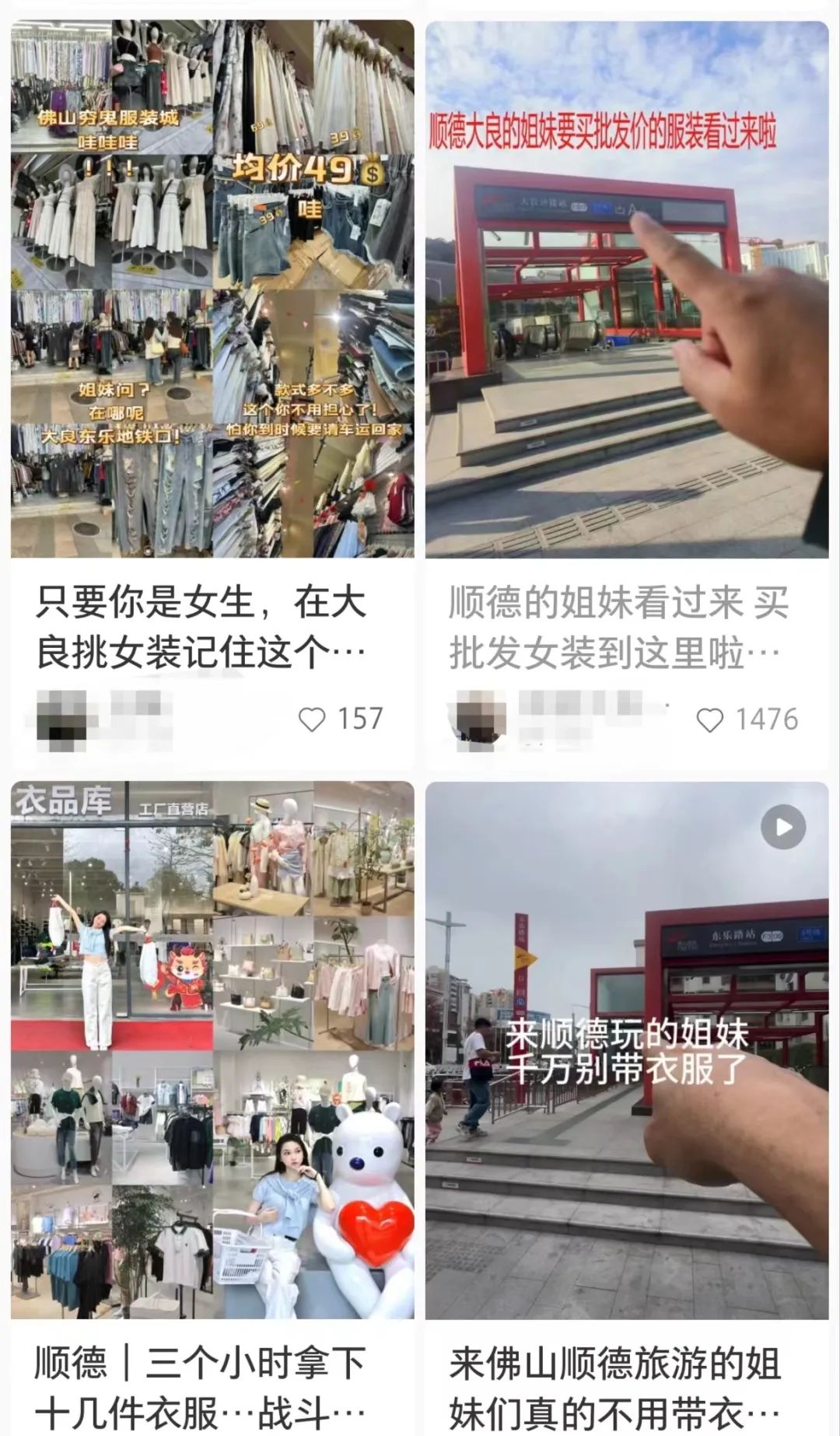Image resolution: width=840 pixels, height=1436 pixels.
Task: Open the post 顺德｜三个小时拿下十几件衣服
Action: point(212,1050)
